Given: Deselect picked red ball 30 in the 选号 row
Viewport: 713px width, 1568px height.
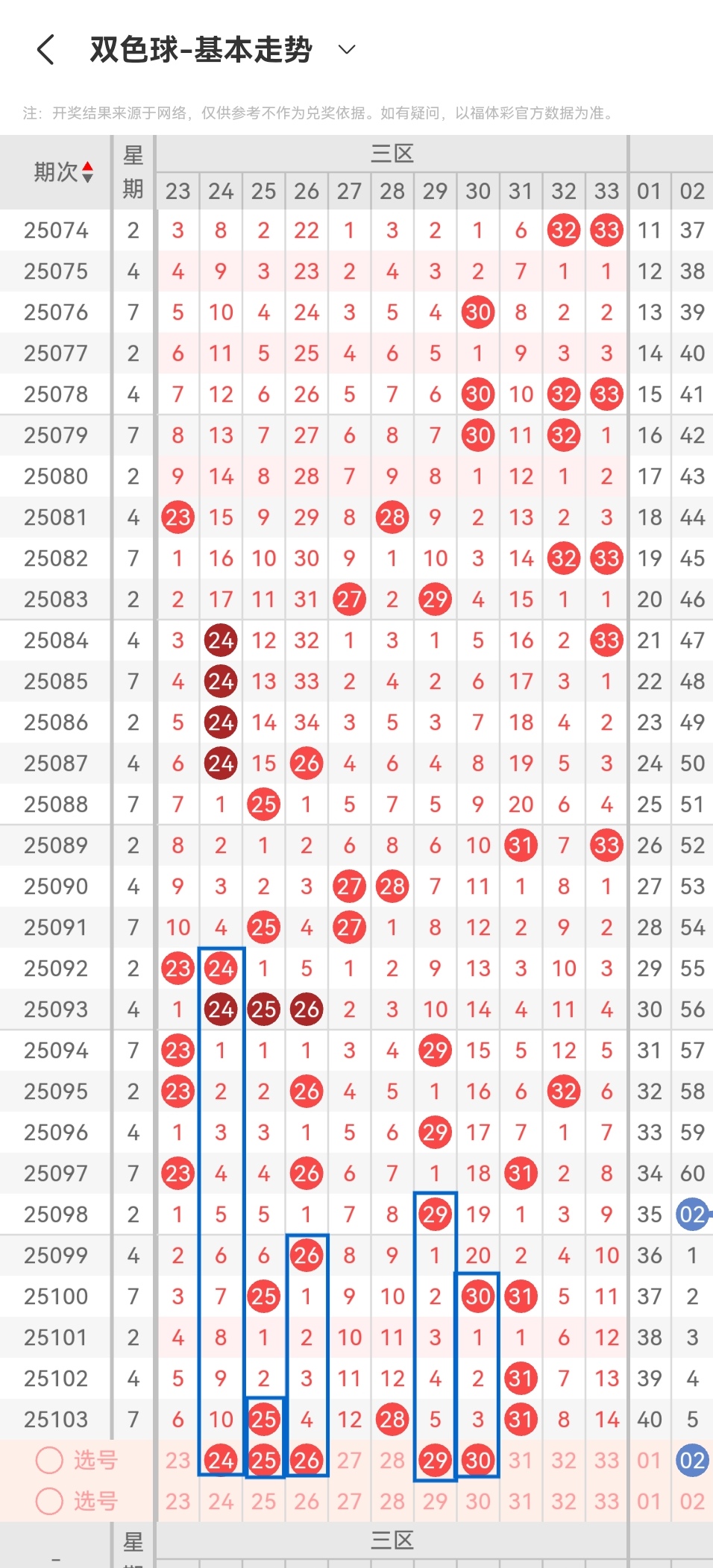Looking at the screenshot, I should pos(478,1460).
